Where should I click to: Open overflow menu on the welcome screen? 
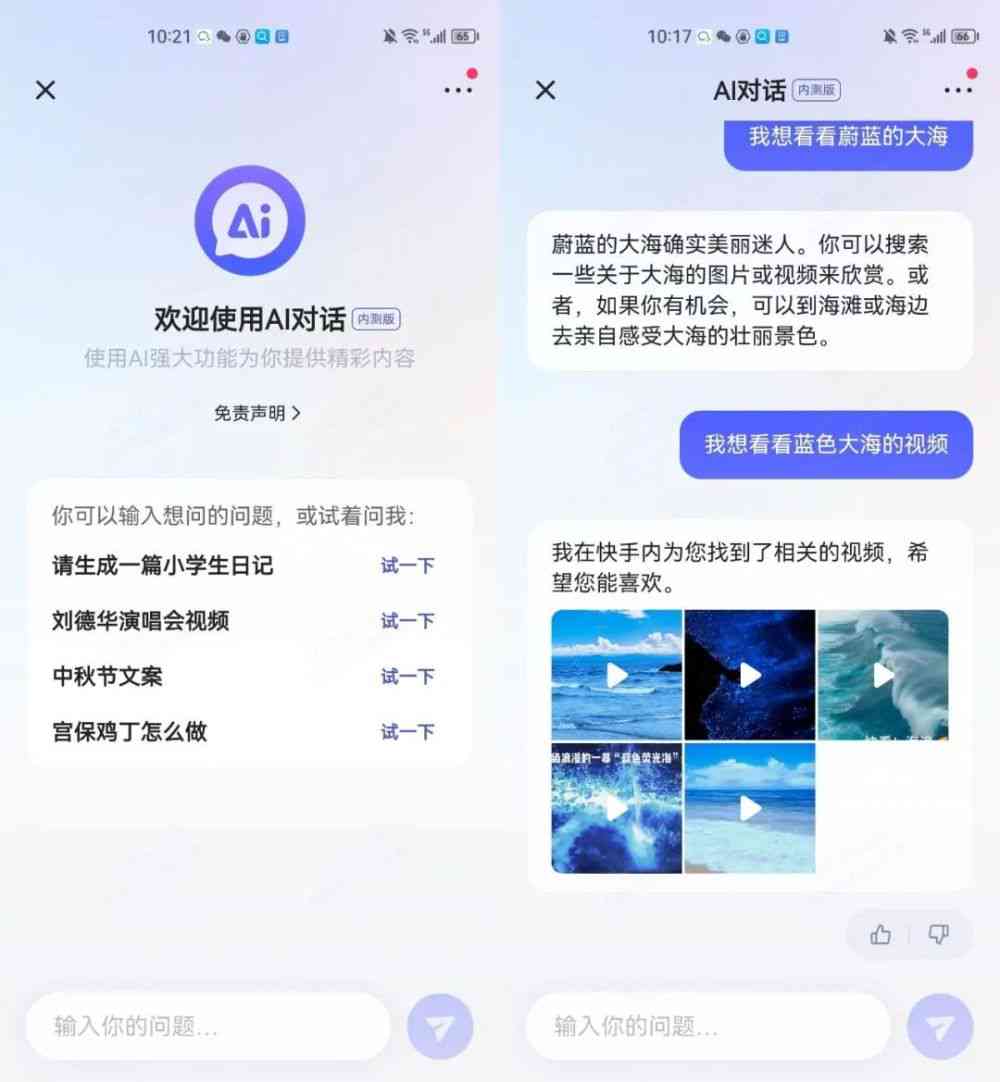[x=458, y=90]
